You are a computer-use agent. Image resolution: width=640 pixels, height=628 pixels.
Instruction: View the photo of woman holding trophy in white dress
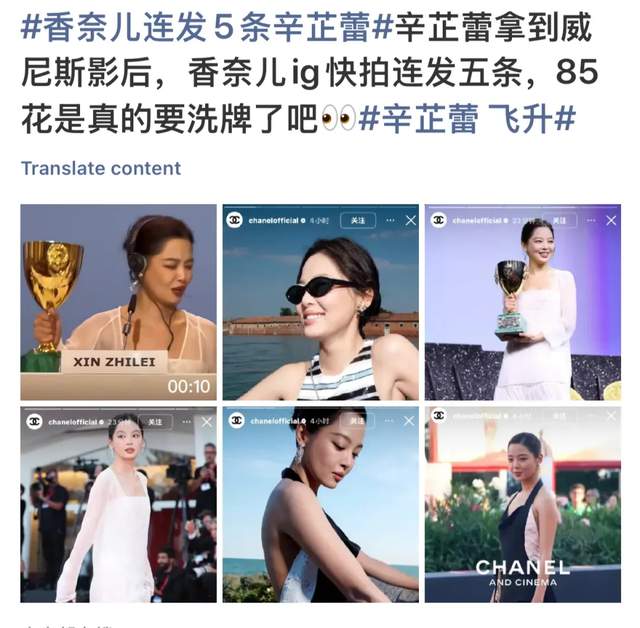click(522, 302)
